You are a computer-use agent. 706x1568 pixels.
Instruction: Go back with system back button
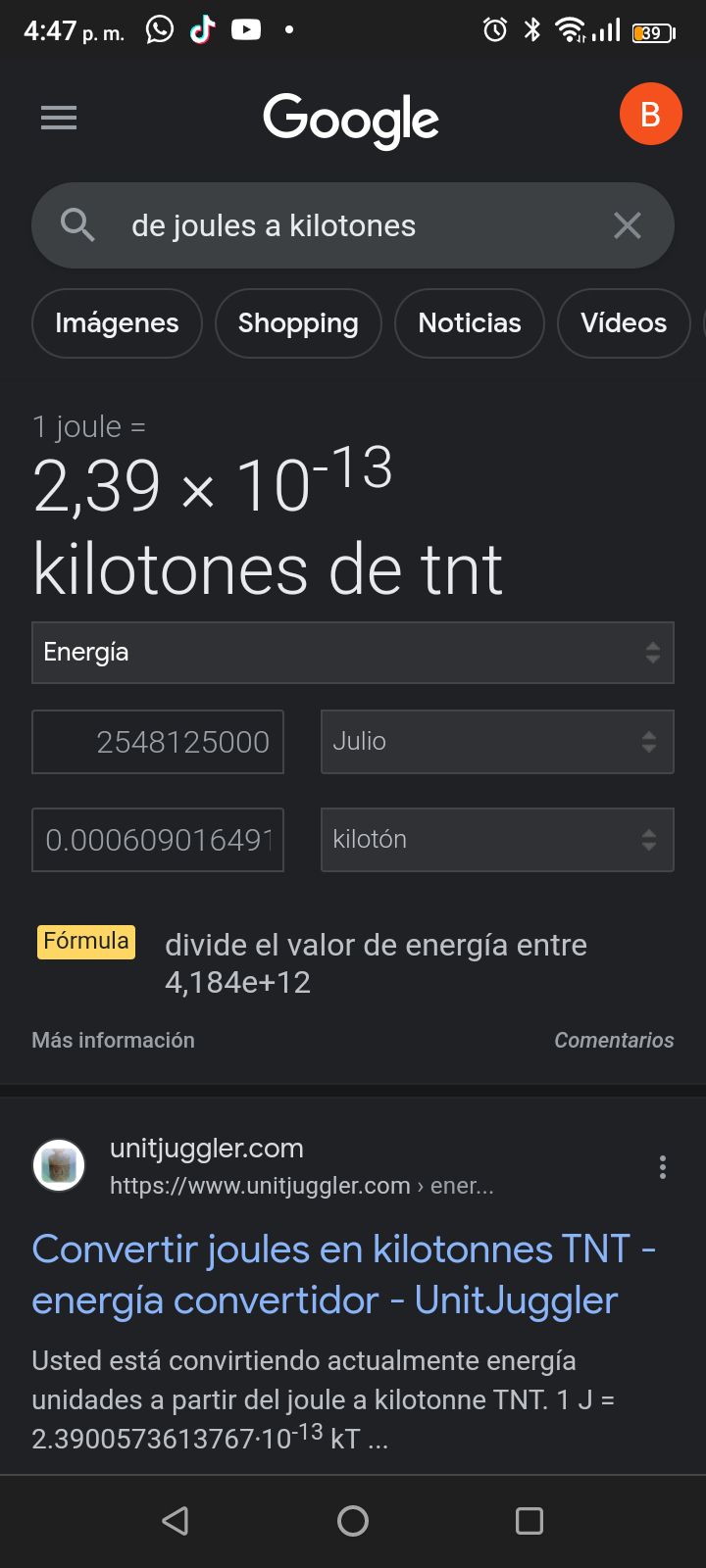176,1520
